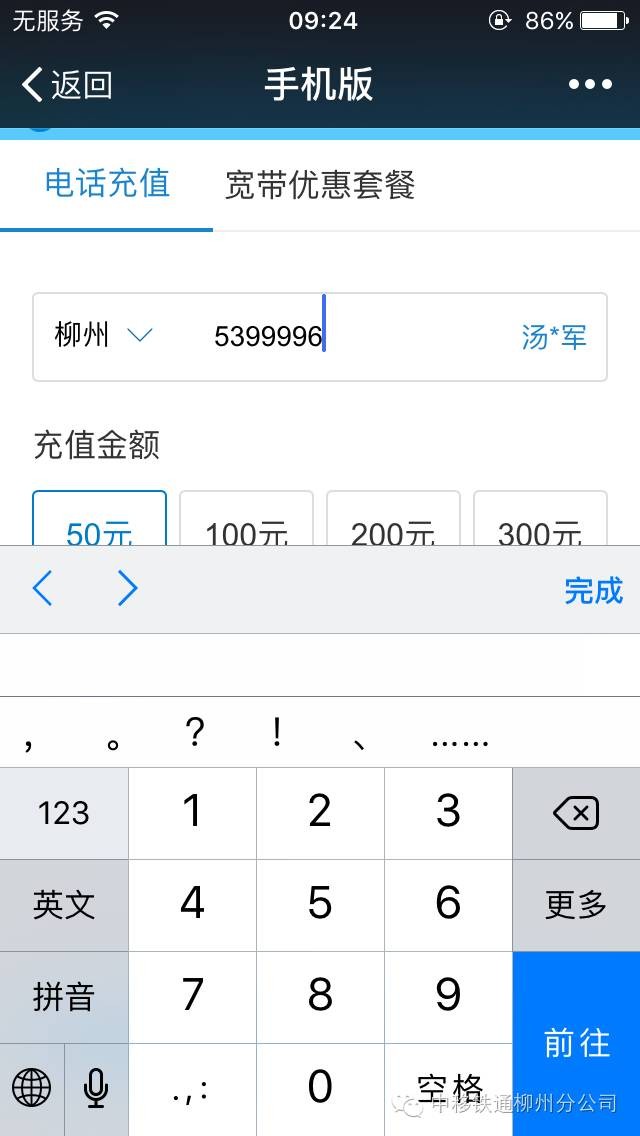Viewport: 640px width, 1136px height.
Task: Select the 电话充值 tab
Action: (x=107, y=184)
